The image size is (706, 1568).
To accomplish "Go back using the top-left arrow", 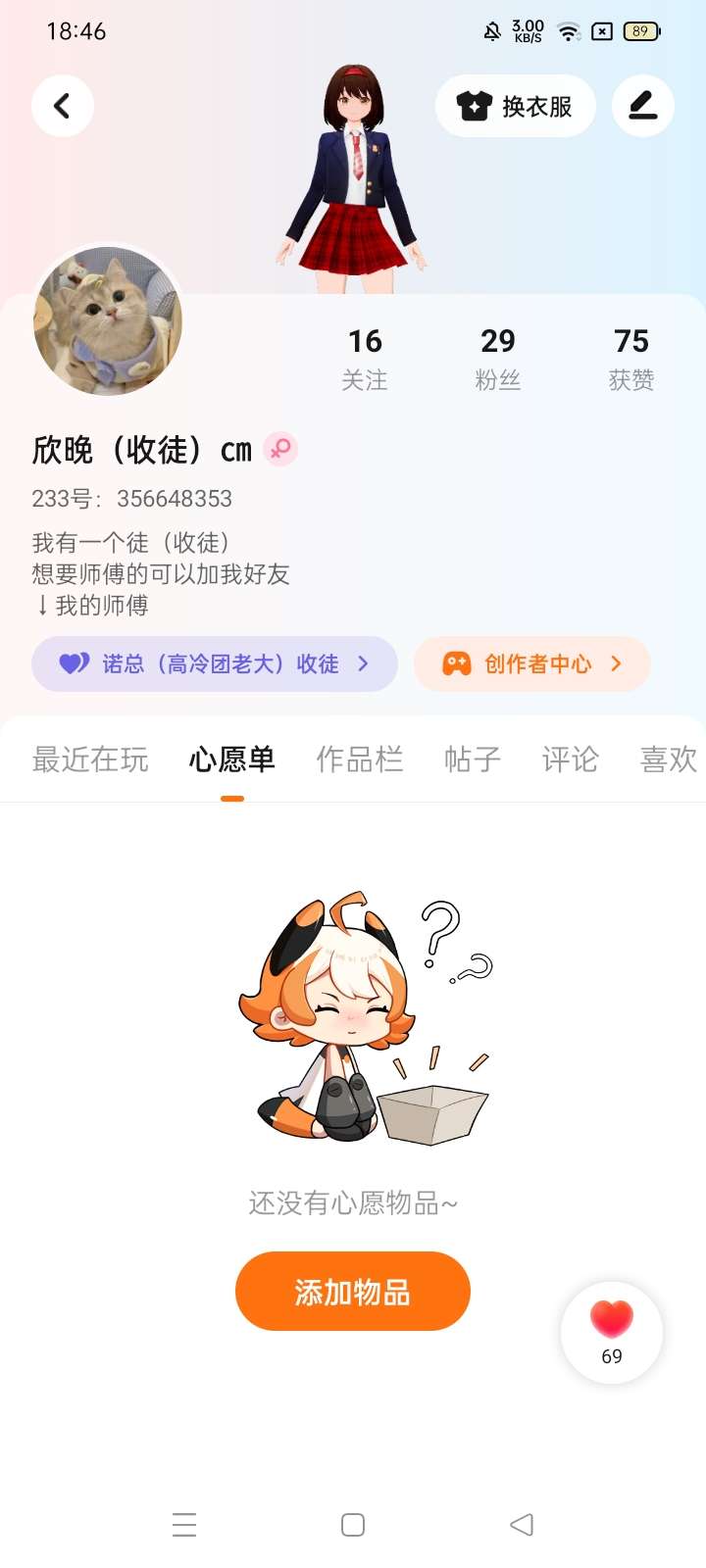I will click(63, 106).
